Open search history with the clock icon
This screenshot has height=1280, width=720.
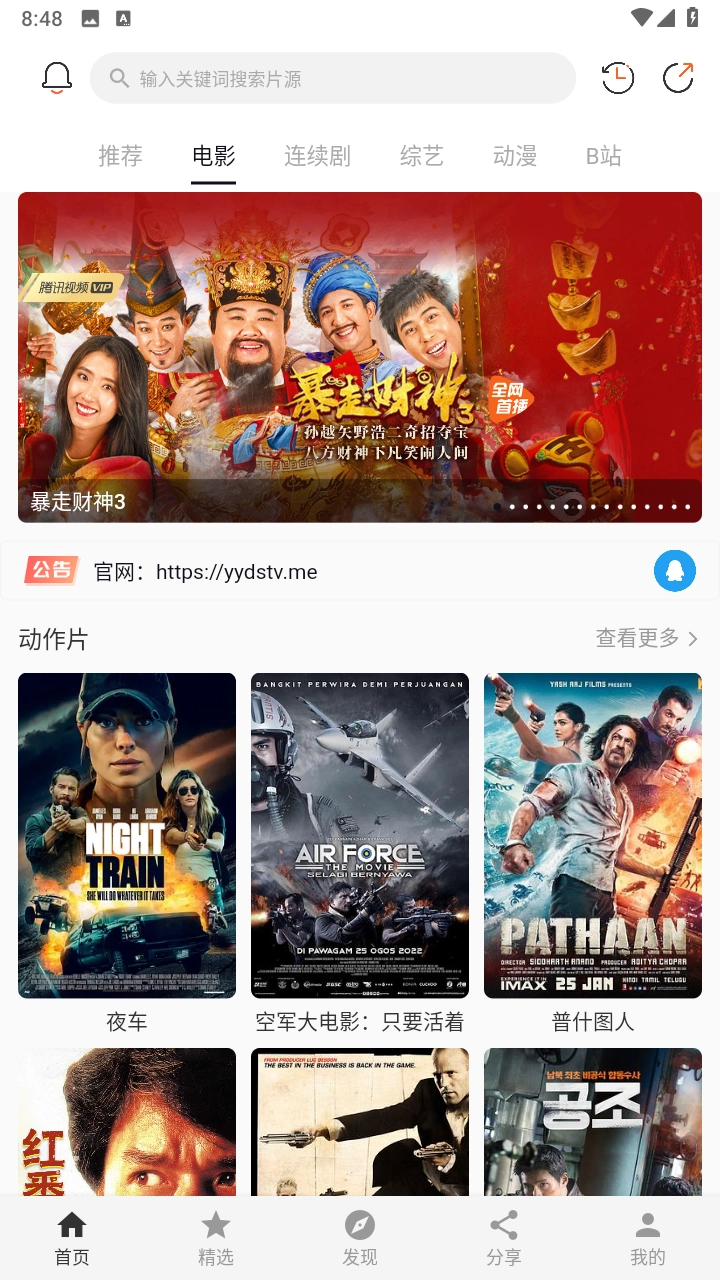(x=617, y=77)
